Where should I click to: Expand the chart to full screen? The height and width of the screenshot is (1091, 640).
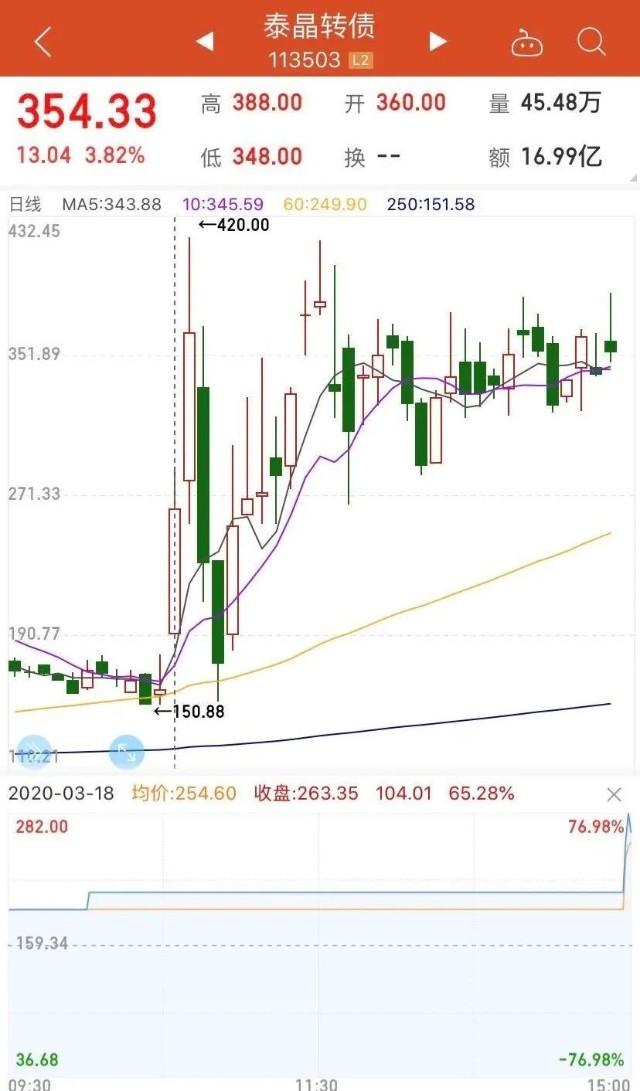(x=127, y=751)
